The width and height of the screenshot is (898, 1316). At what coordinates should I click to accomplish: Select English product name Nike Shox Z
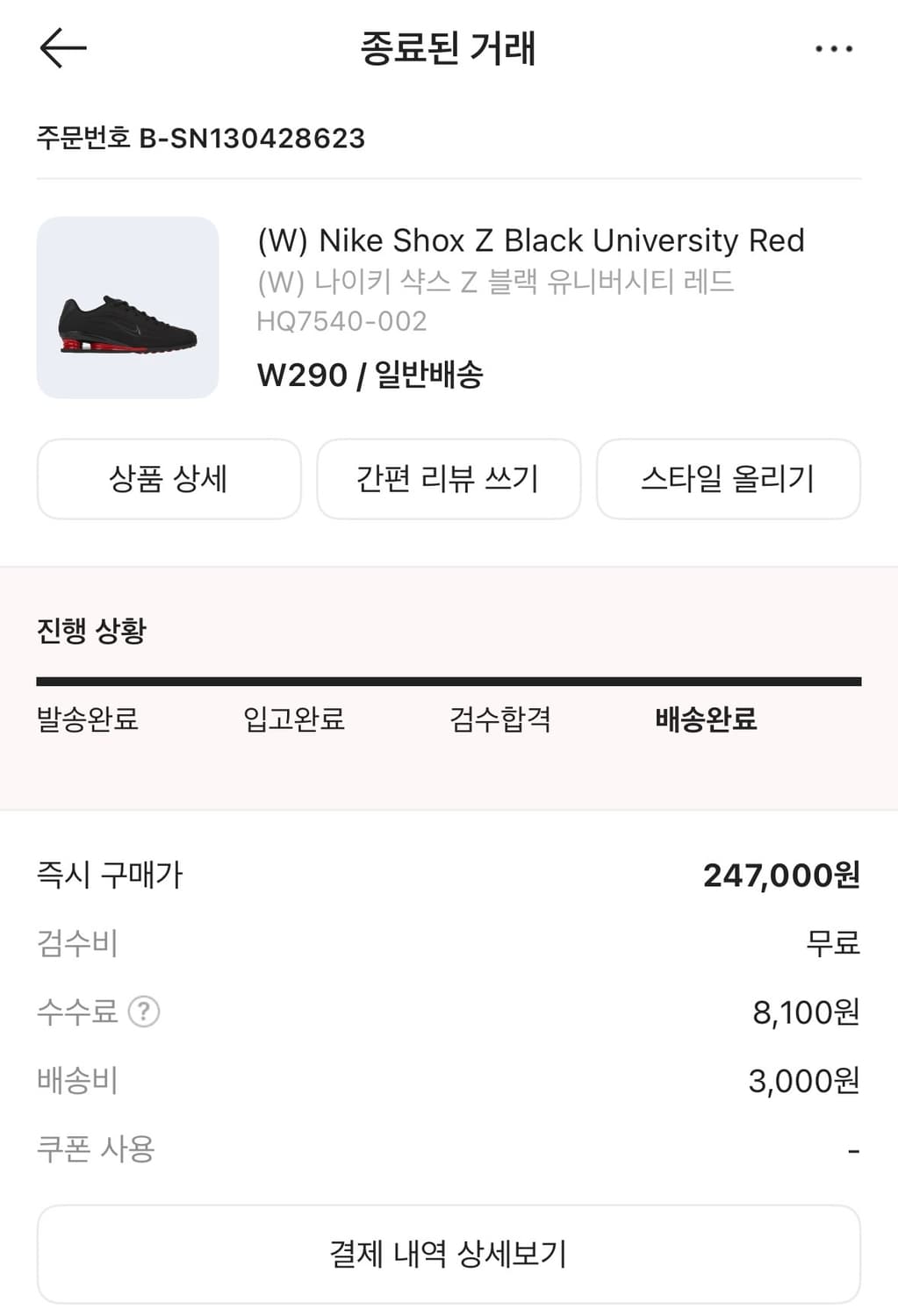[x=530, y=240]
